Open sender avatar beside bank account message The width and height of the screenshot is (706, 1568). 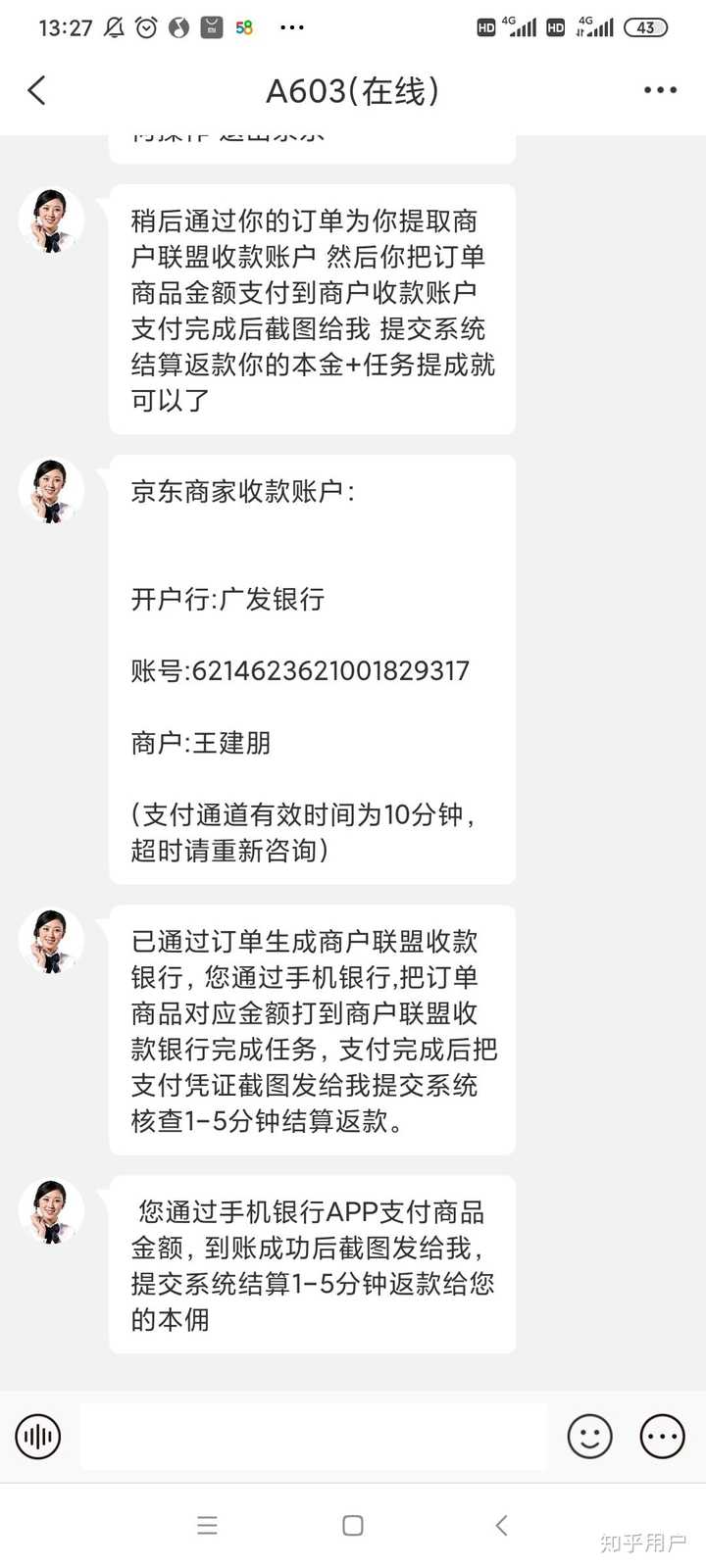(x=51, y=490)
